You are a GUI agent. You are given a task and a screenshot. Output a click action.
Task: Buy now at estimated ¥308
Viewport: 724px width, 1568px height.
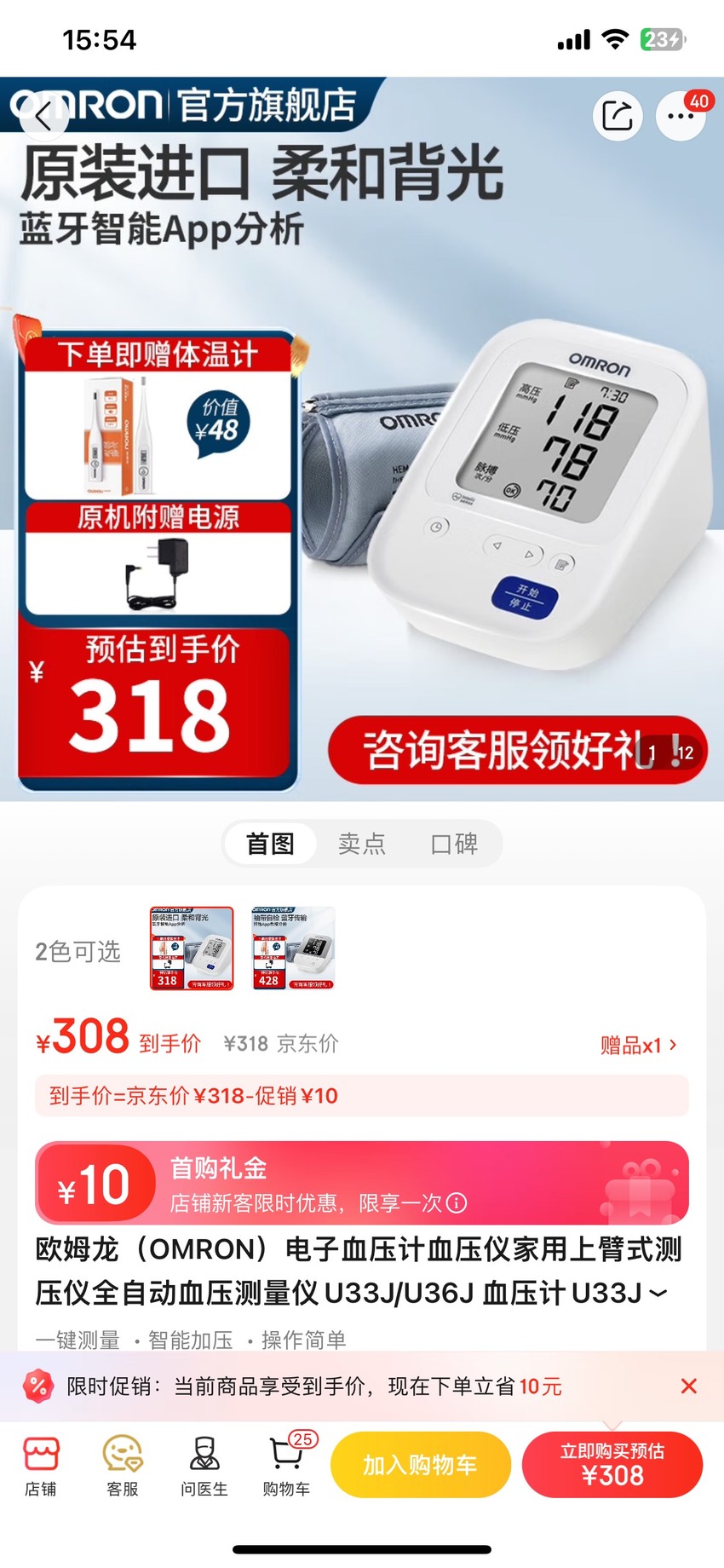pyautogui.click(x=612, y=1465)
